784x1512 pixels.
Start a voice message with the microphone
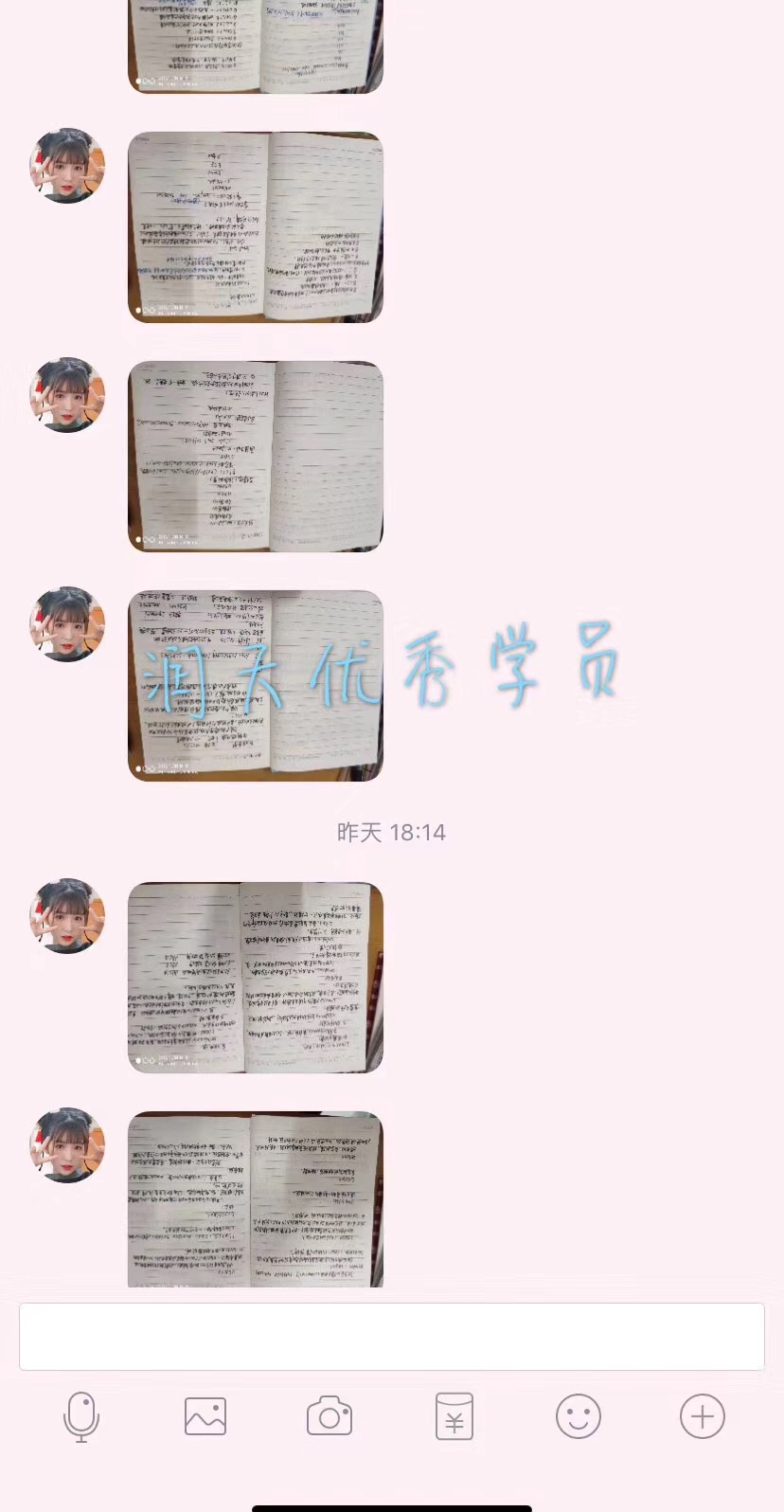coord(81,1417)
